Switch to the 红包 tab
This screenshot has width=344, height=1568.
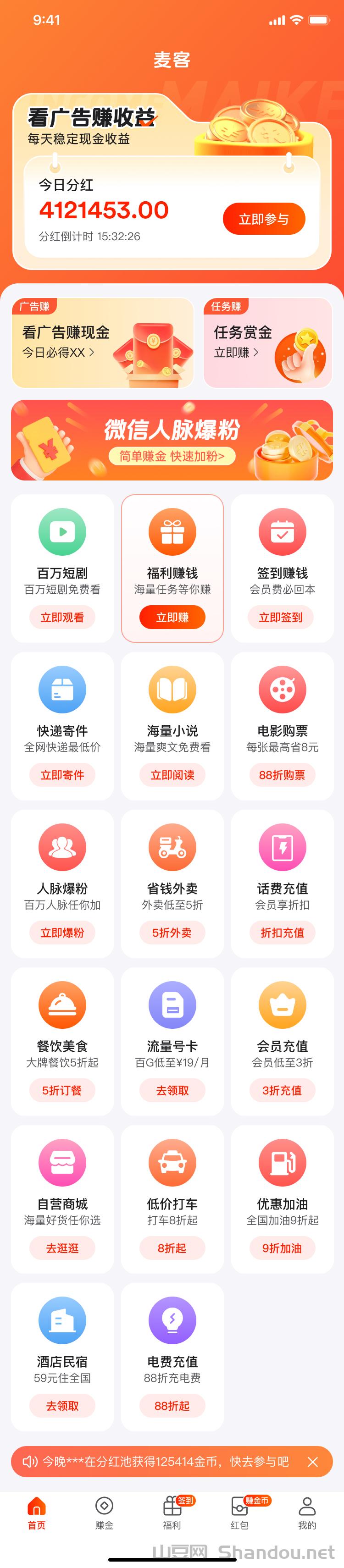click(239, 1513)
